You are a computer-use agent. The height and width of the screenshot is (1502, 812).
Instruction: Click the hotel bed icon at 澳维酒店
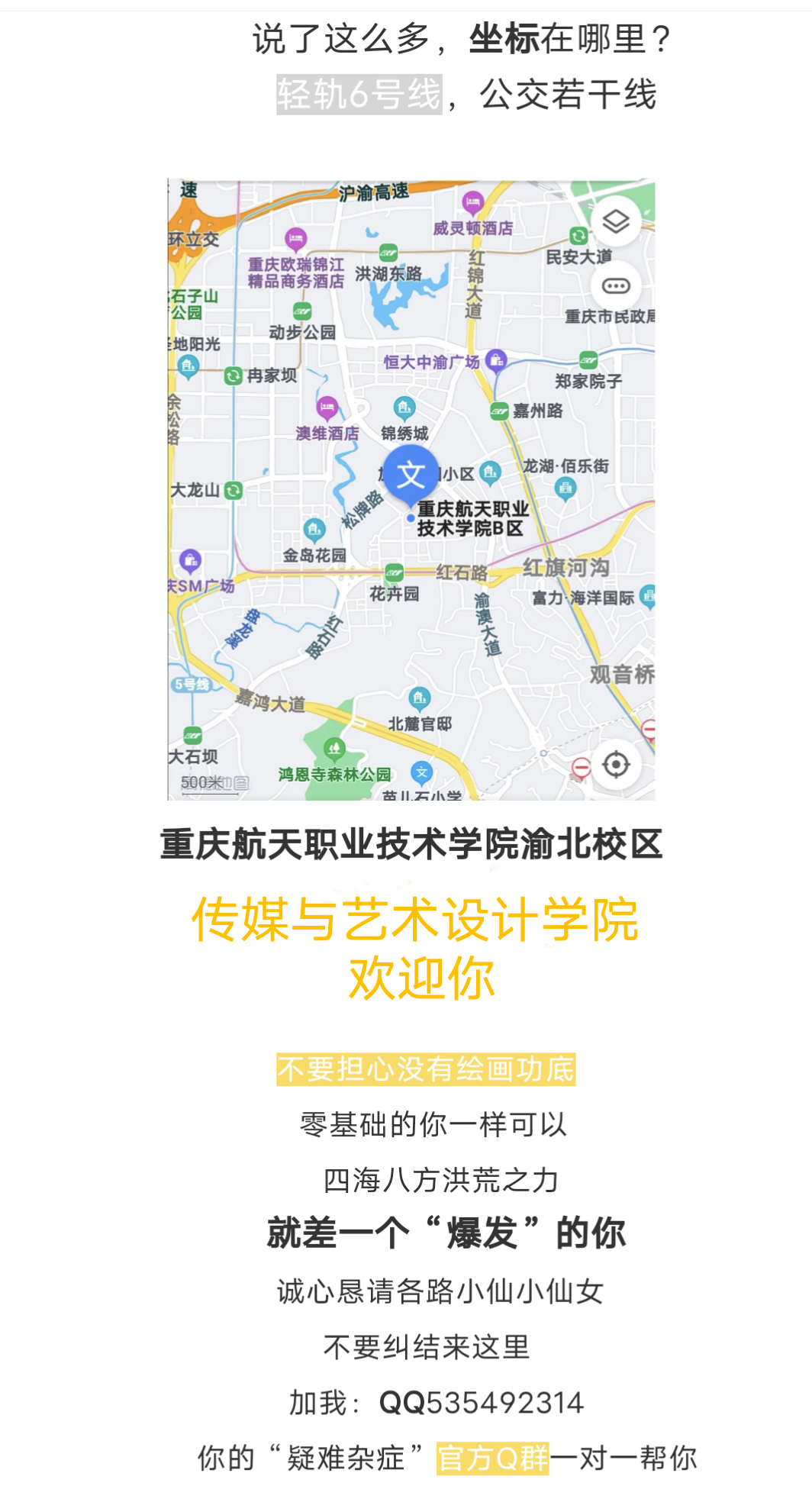click(326, 406)
